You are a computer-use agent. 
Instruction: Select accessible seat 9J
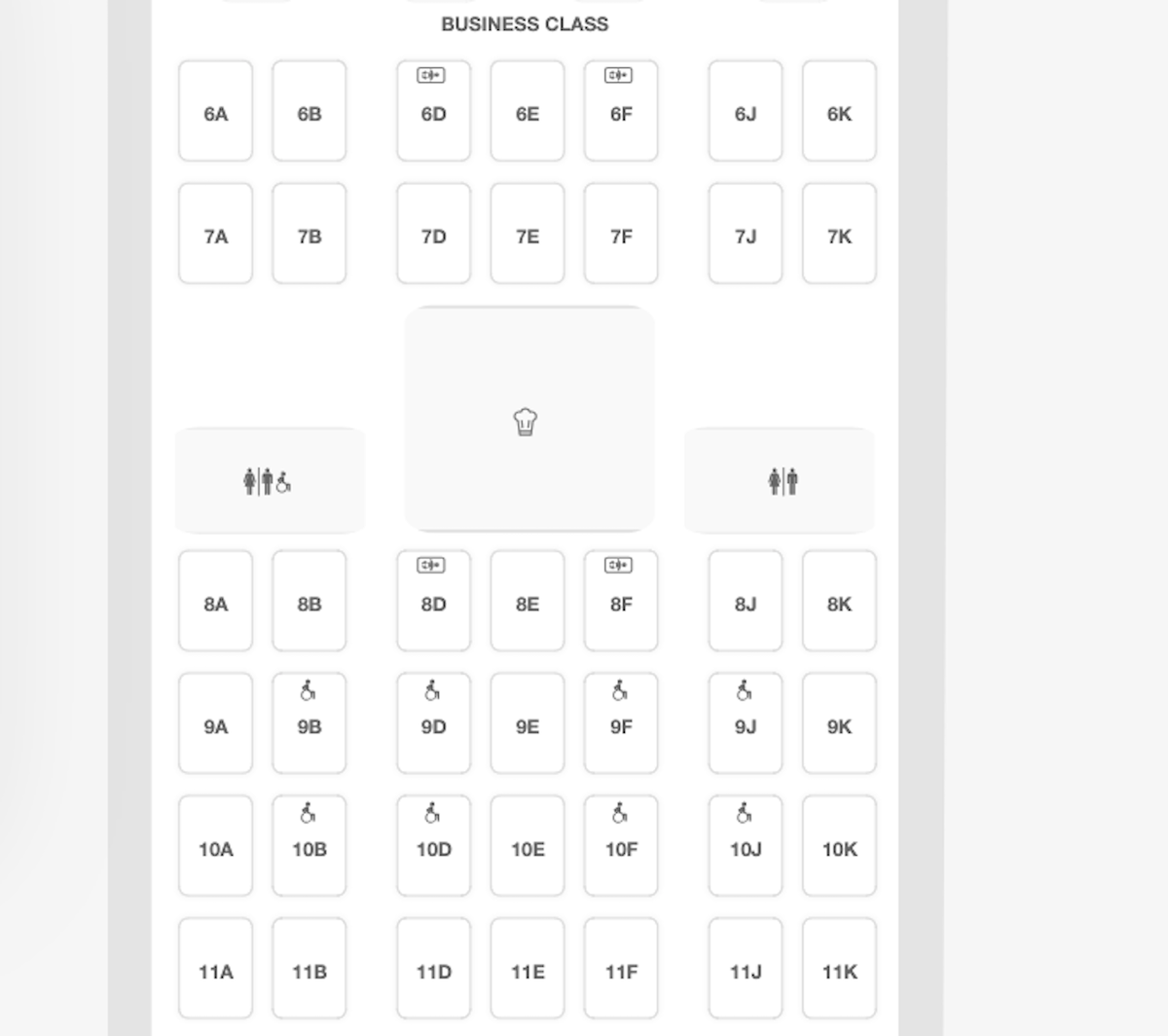745,723
